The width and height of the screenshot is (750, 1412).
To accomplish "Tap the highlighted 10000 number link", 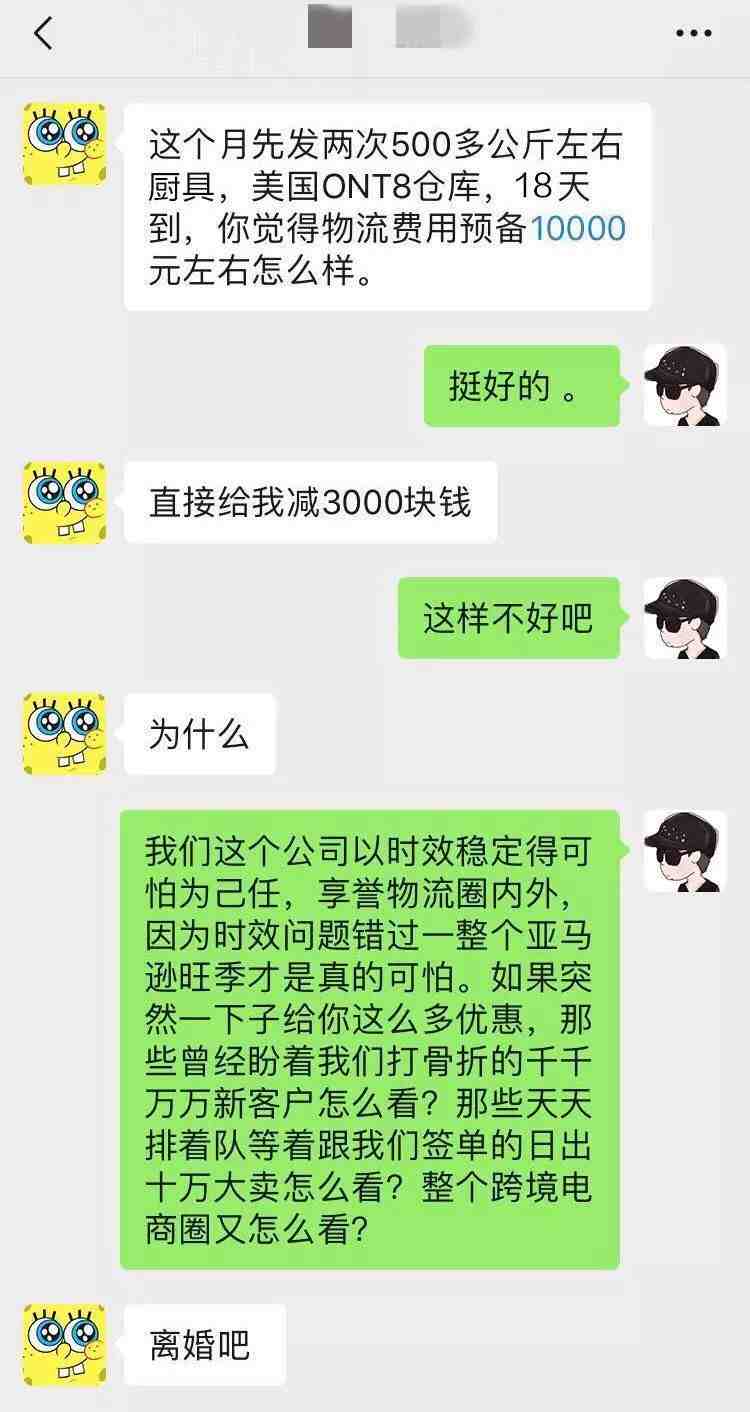I will [x=577, y=229].
